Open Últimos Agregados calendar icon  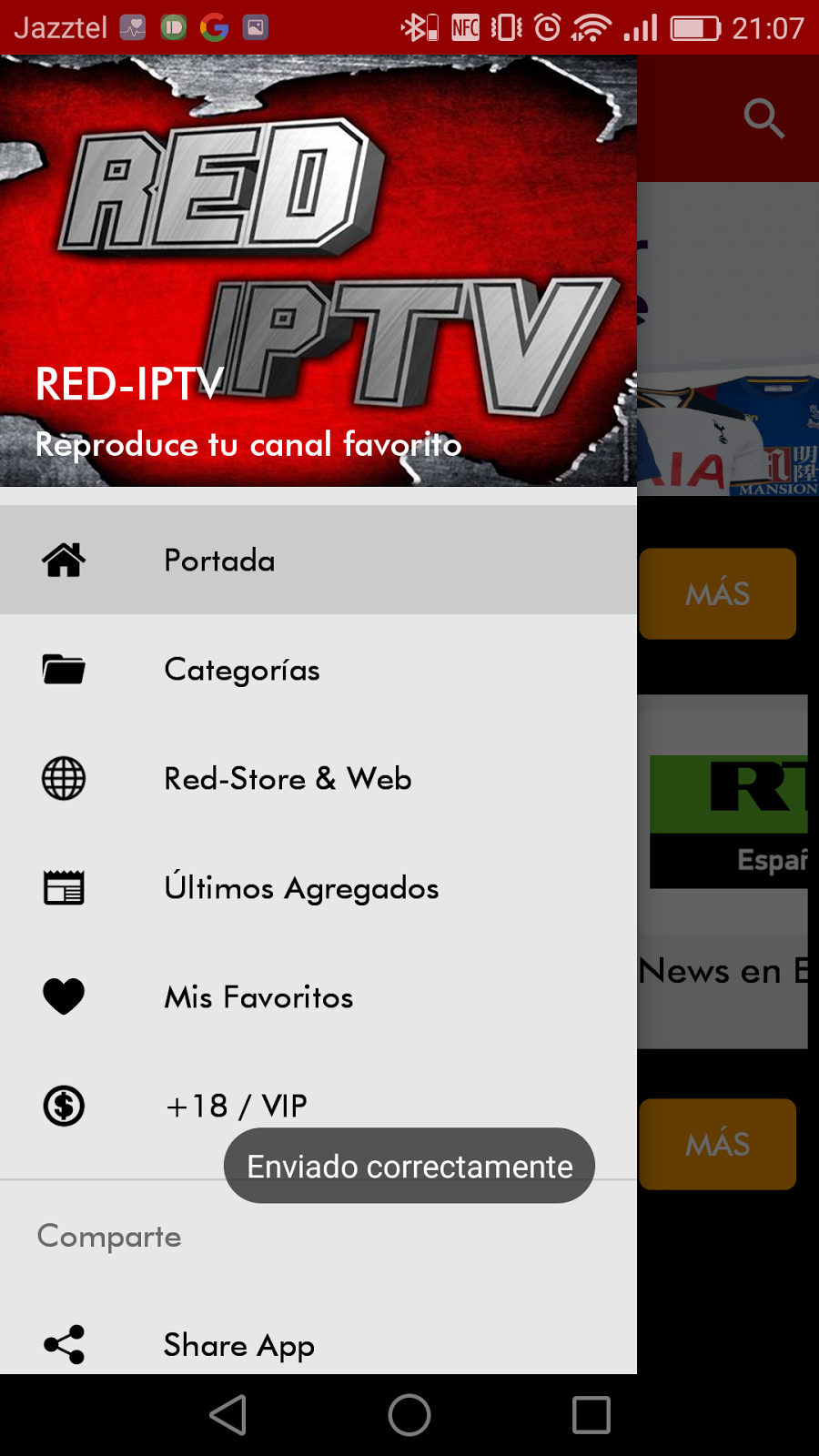[63, 888]
